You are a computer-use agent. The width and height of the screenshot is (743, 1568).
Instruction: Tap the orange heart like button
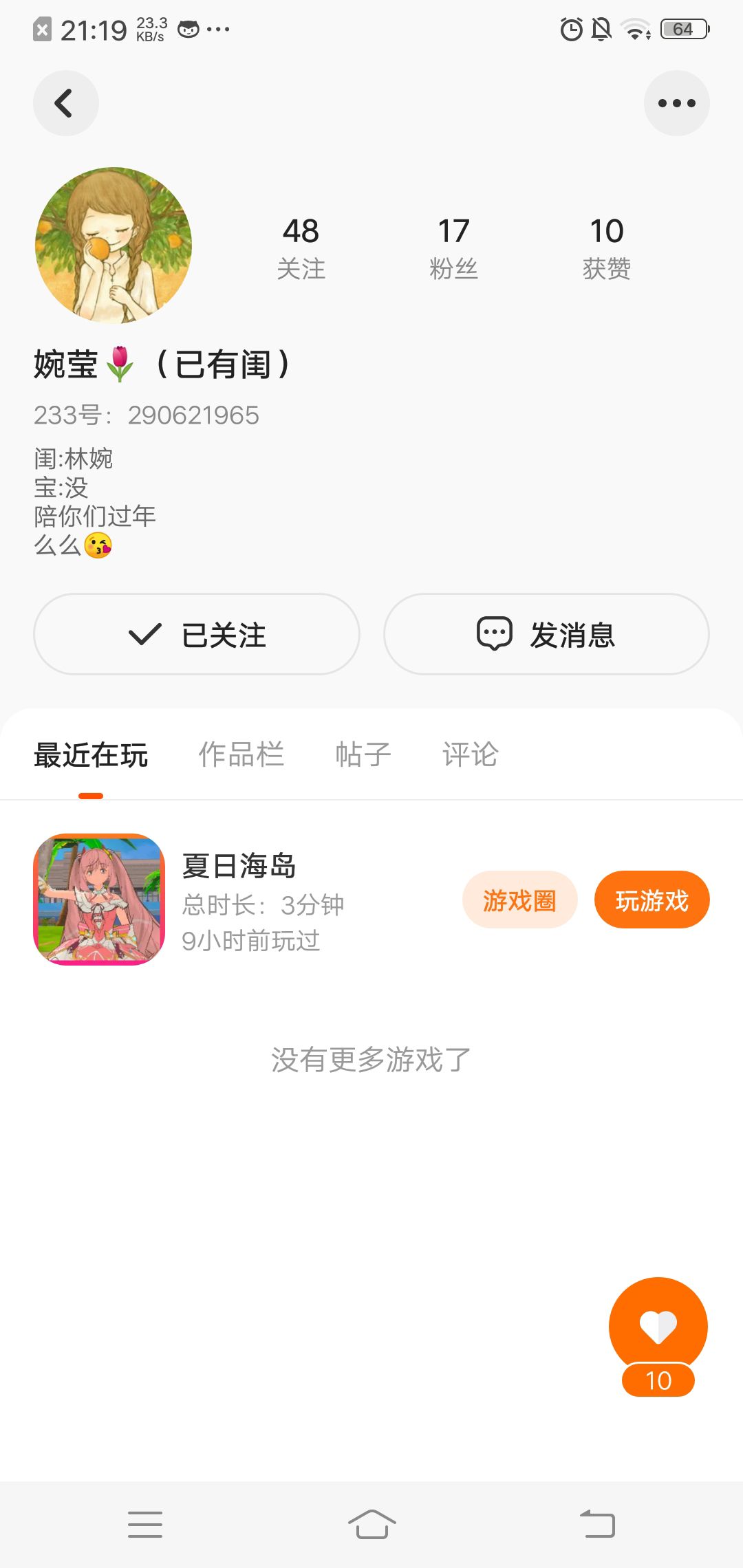coord(658,1326)
